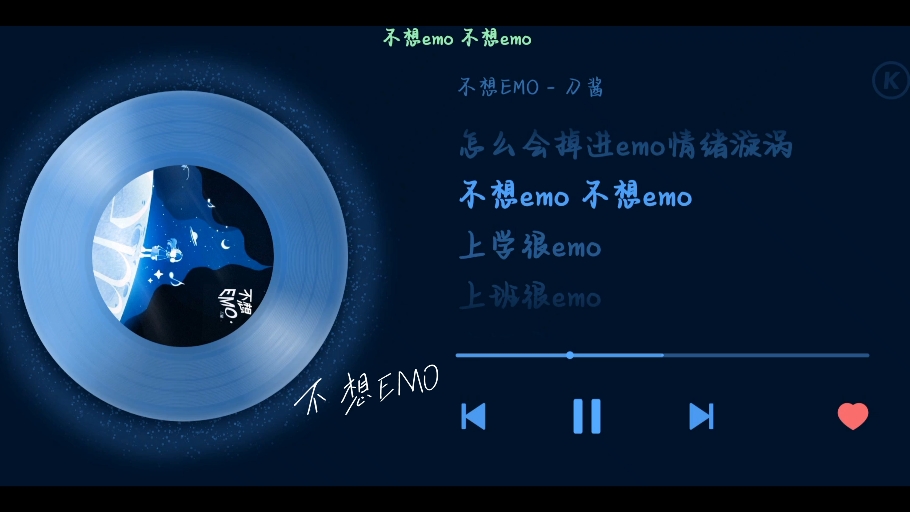Unlike the song with the heart icon
This screenshot has width=910, height=512.
tap(852, 416)
